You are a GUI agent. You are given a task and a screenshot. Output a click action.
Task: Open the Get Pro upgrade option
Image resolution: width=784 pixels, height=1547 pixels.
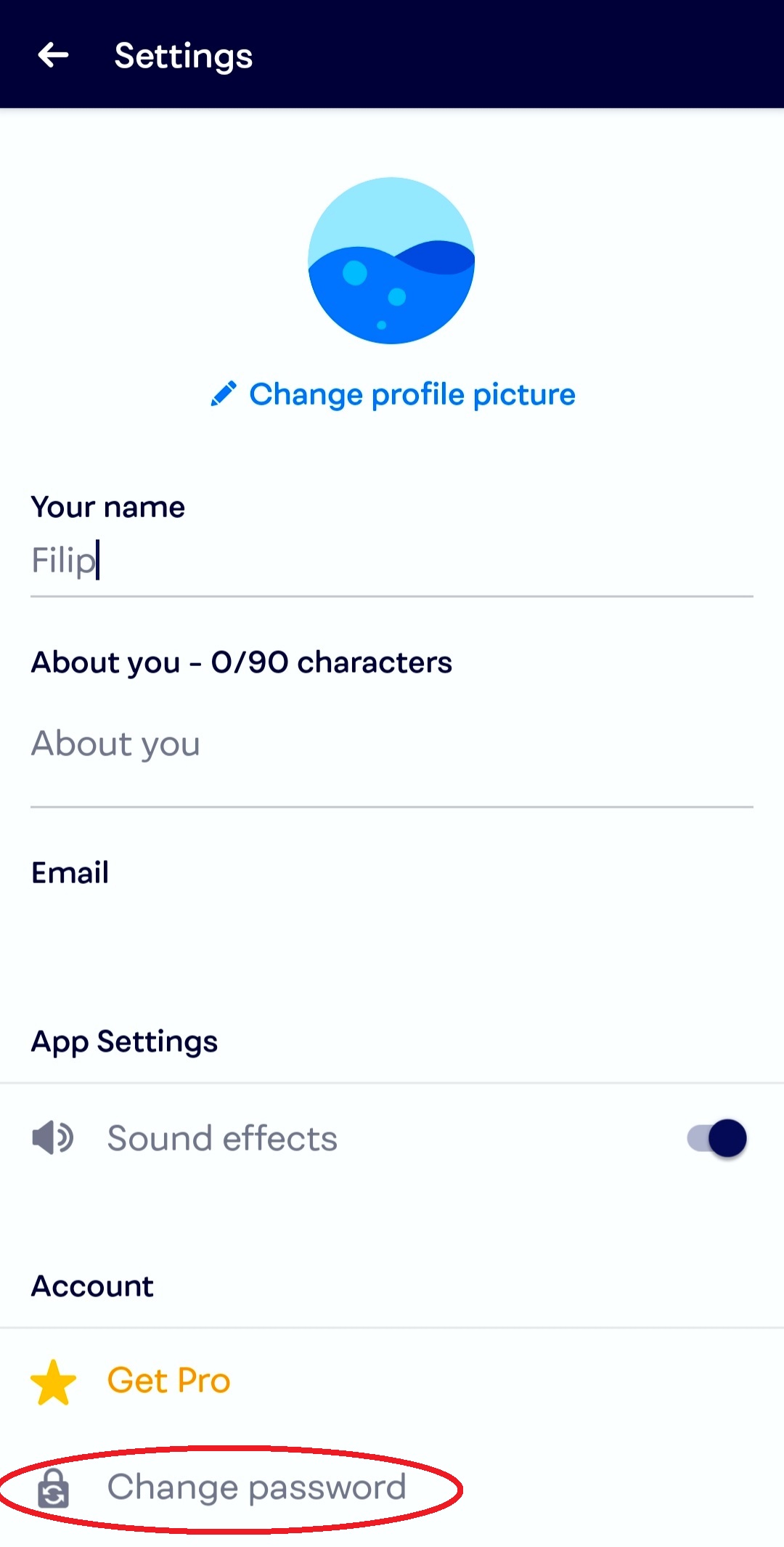click(168, 1381)
